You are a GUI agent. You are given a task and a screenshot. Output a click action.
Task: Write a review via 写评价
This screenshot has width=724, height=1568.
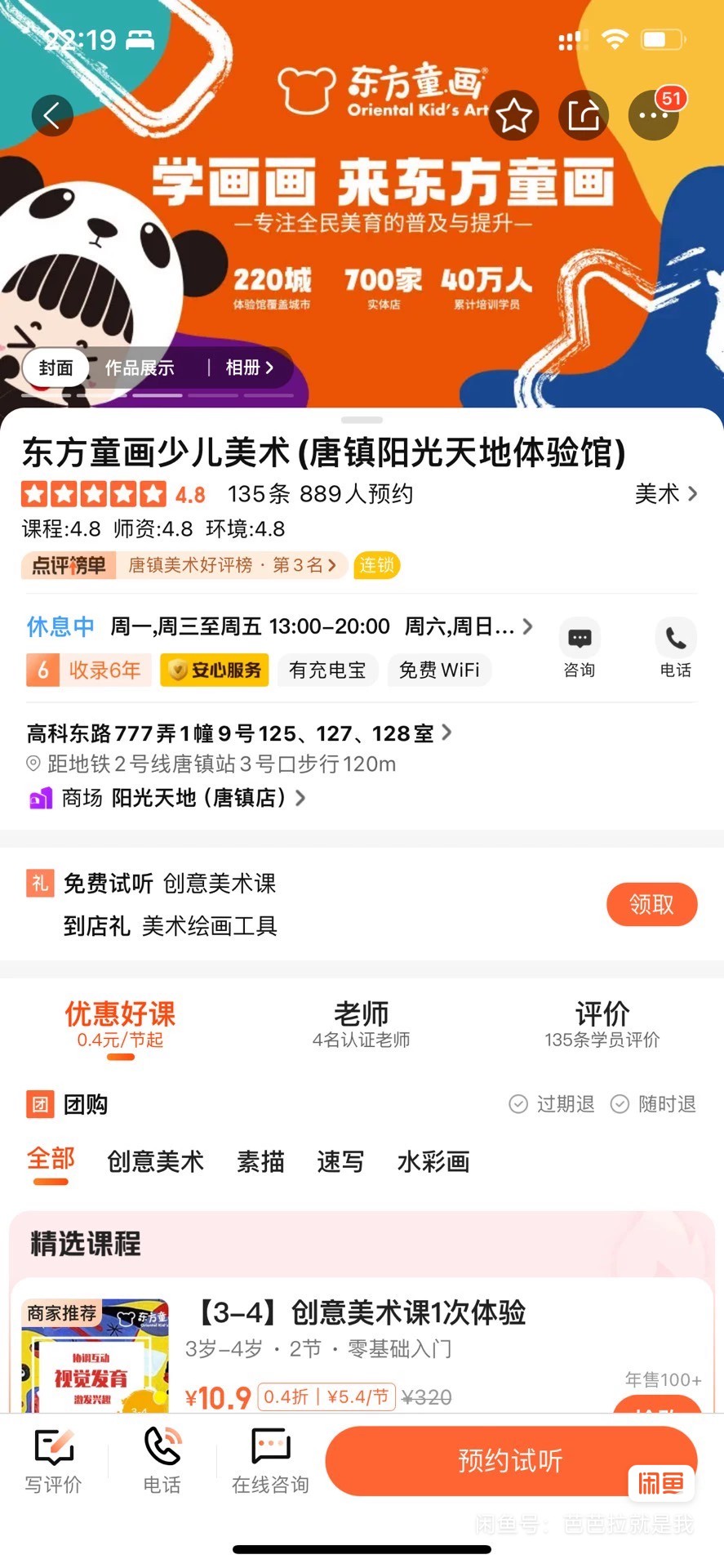(x=53, y=1461)
